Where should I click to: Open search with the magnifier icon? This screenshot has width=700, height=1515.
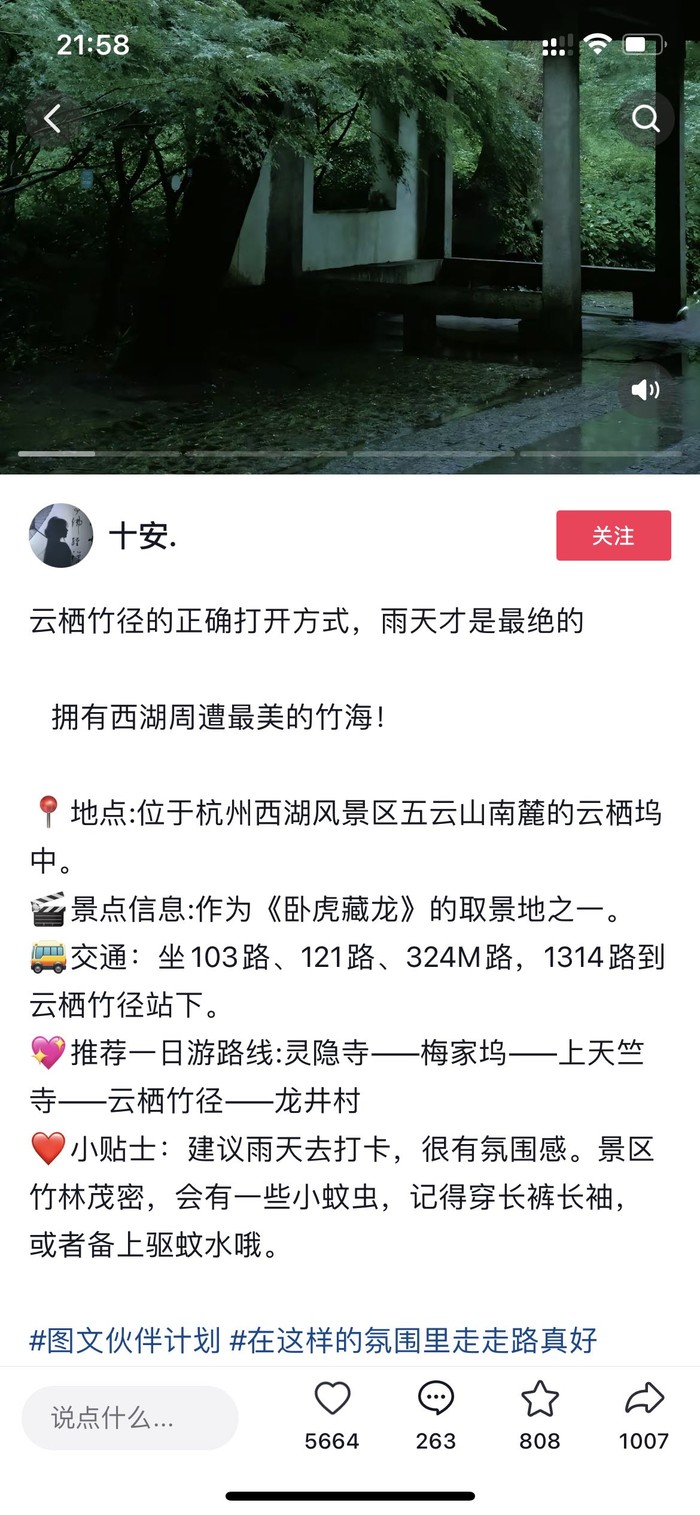pyautogui.click(x=646, y=119)
